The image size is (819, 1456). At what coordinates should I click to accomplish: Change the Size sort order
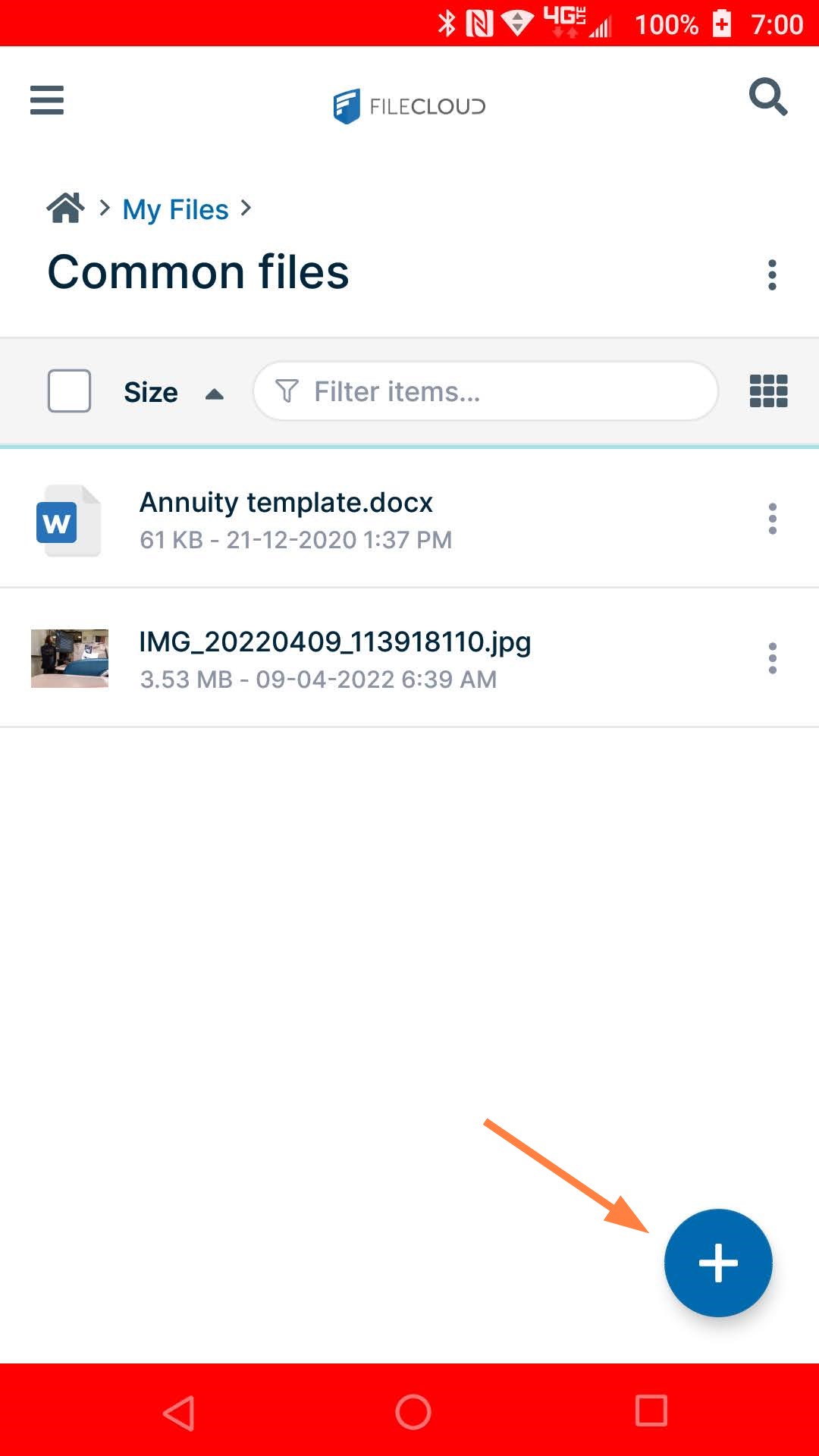[x=173, y=392]
